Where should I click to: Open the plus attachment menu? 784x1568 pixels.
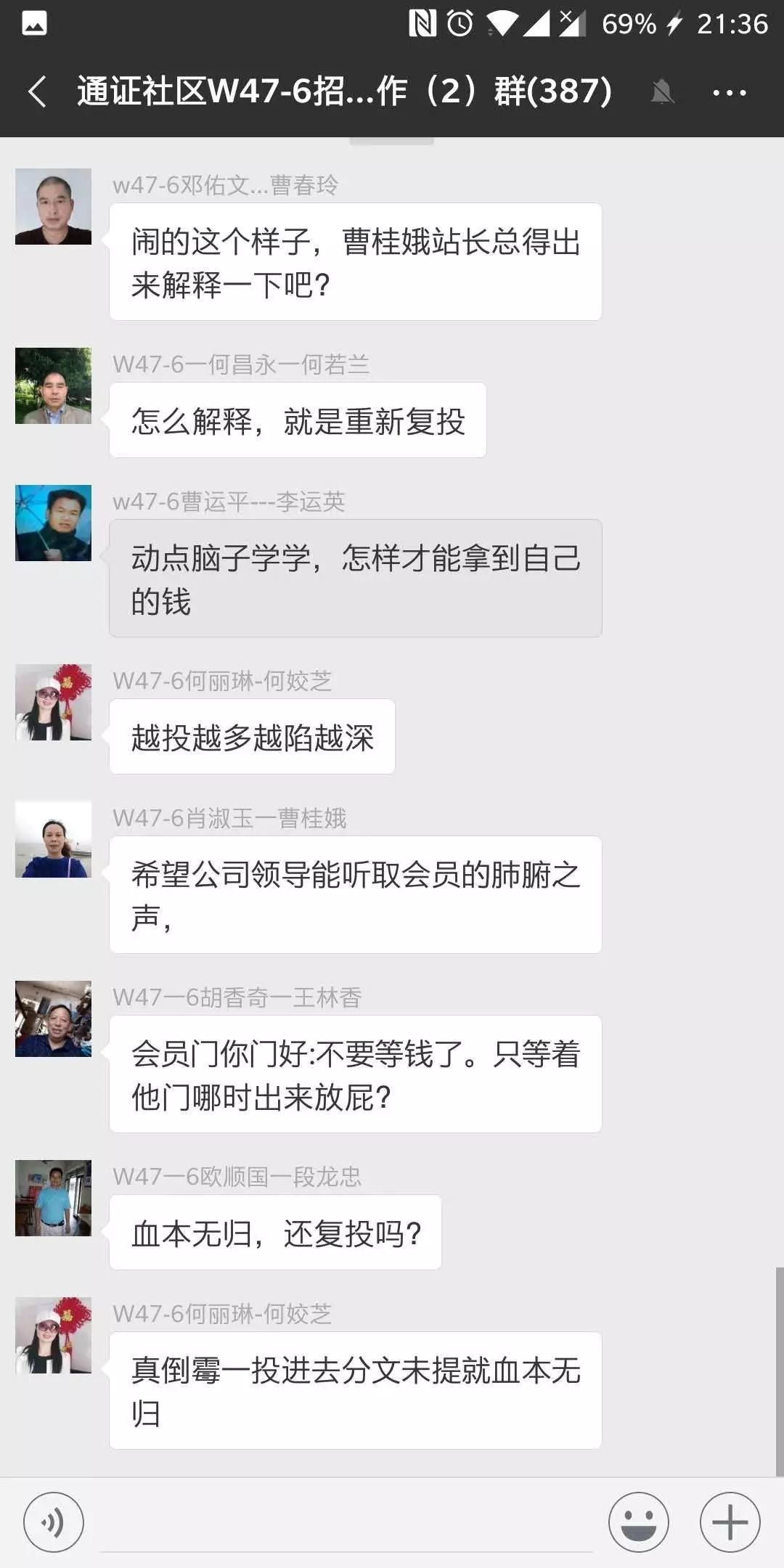point(730,1522)
